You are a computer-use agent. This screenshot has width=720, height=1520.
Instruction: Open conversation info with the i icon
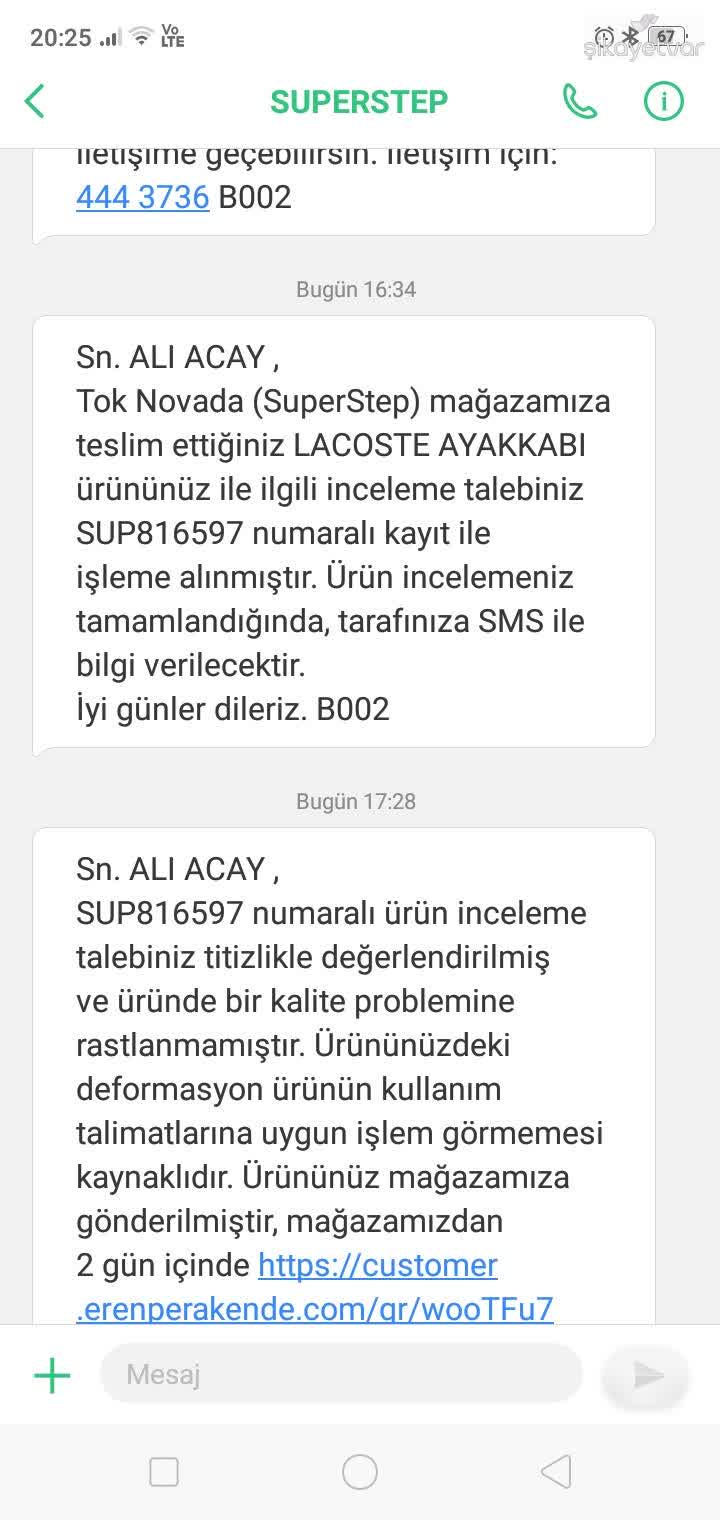coord(662,101)
